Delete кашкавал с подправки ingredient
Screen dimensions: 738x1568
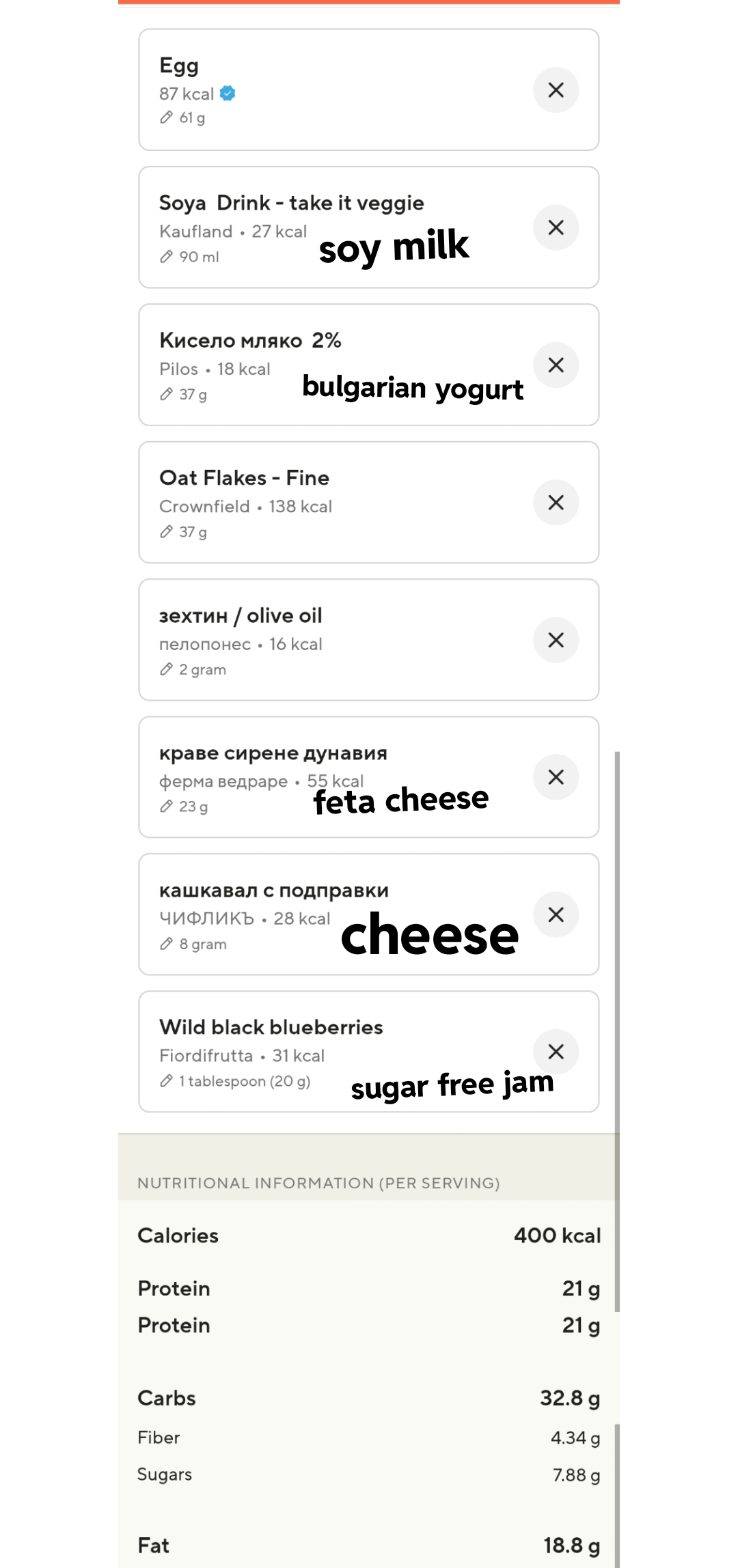point(556,914)
